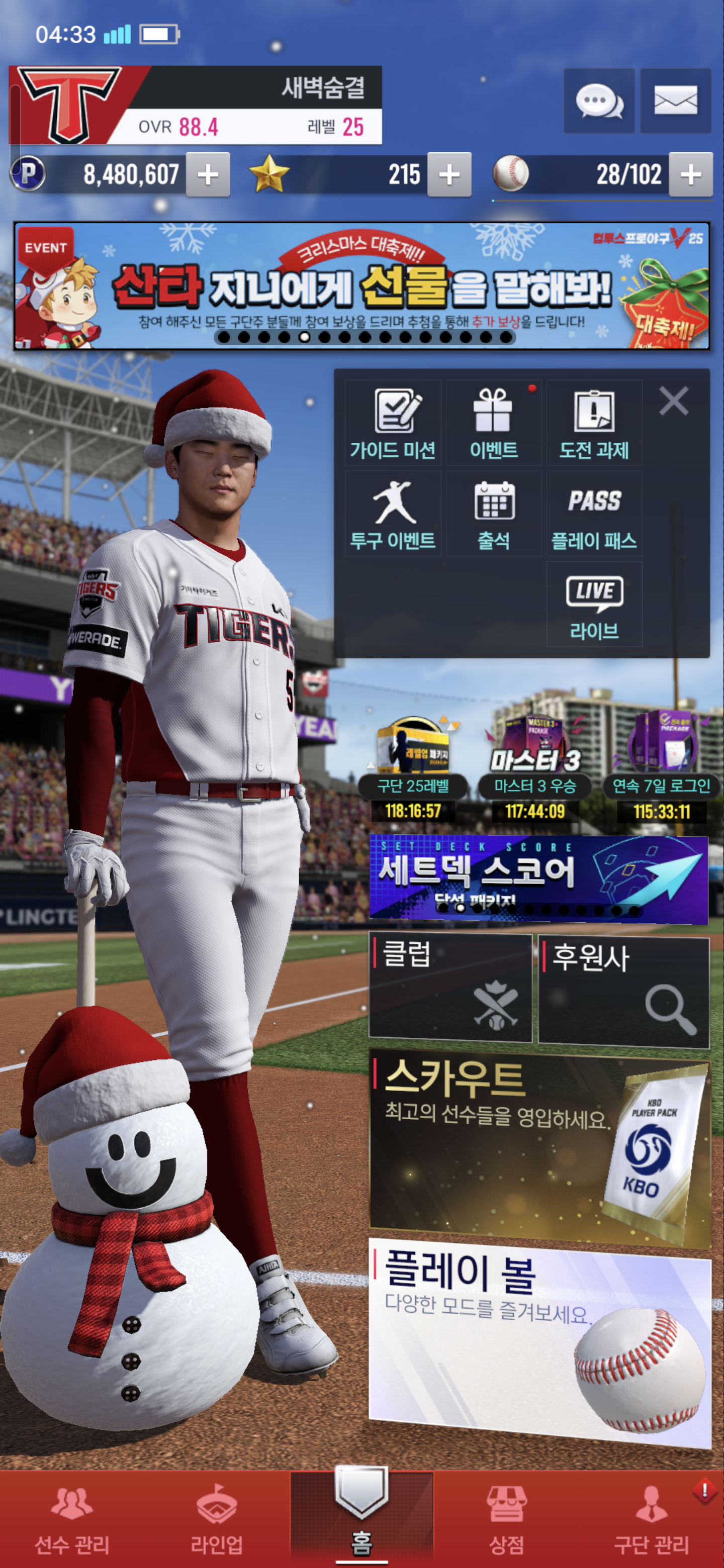Tap the plus button beside baseball 28/102

click(x=690, y=175)
